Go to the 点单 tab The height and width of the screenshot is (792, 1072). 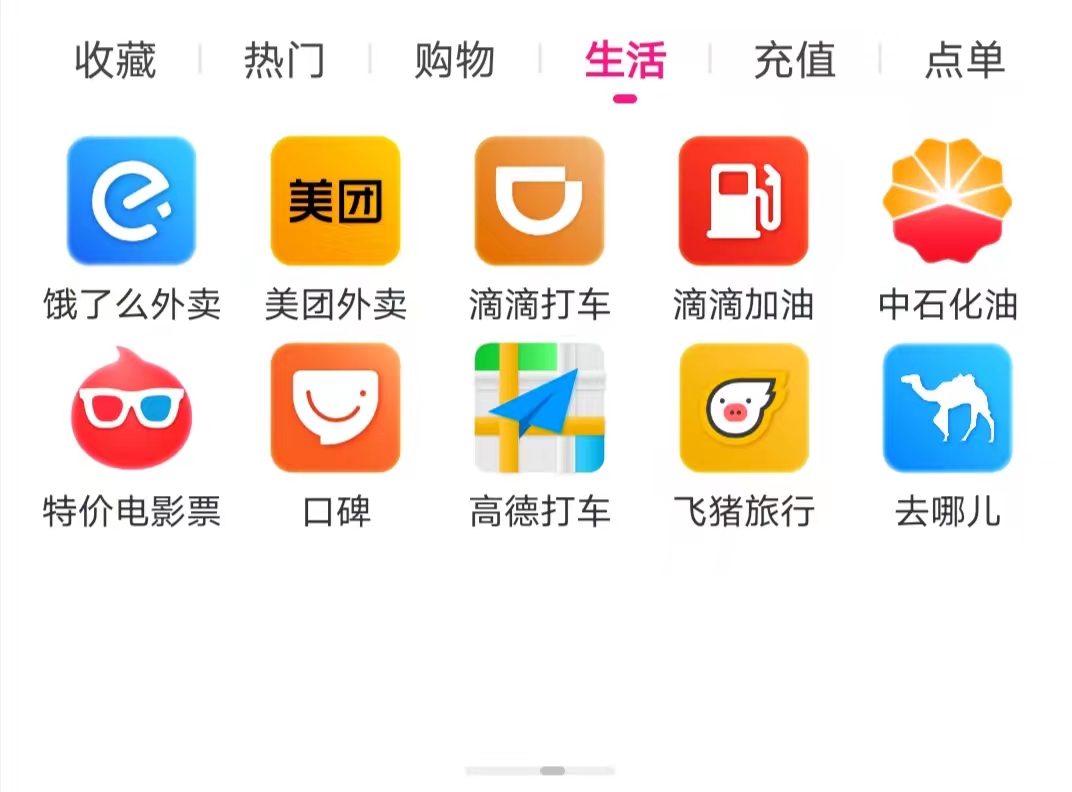pyautogui.click(x=964, y=60)
